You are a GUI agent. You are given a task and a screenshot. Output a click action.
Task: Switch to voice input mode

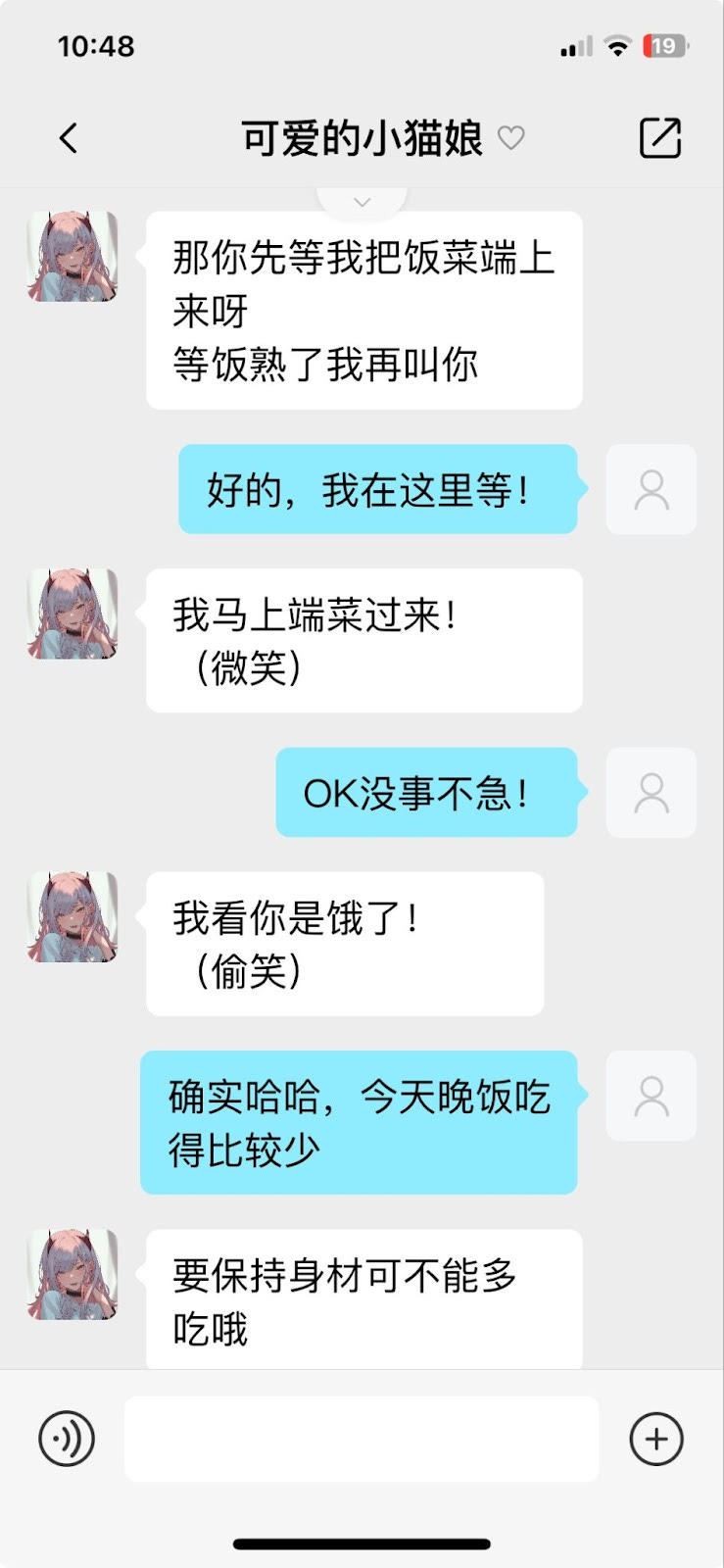[67, 1439]
